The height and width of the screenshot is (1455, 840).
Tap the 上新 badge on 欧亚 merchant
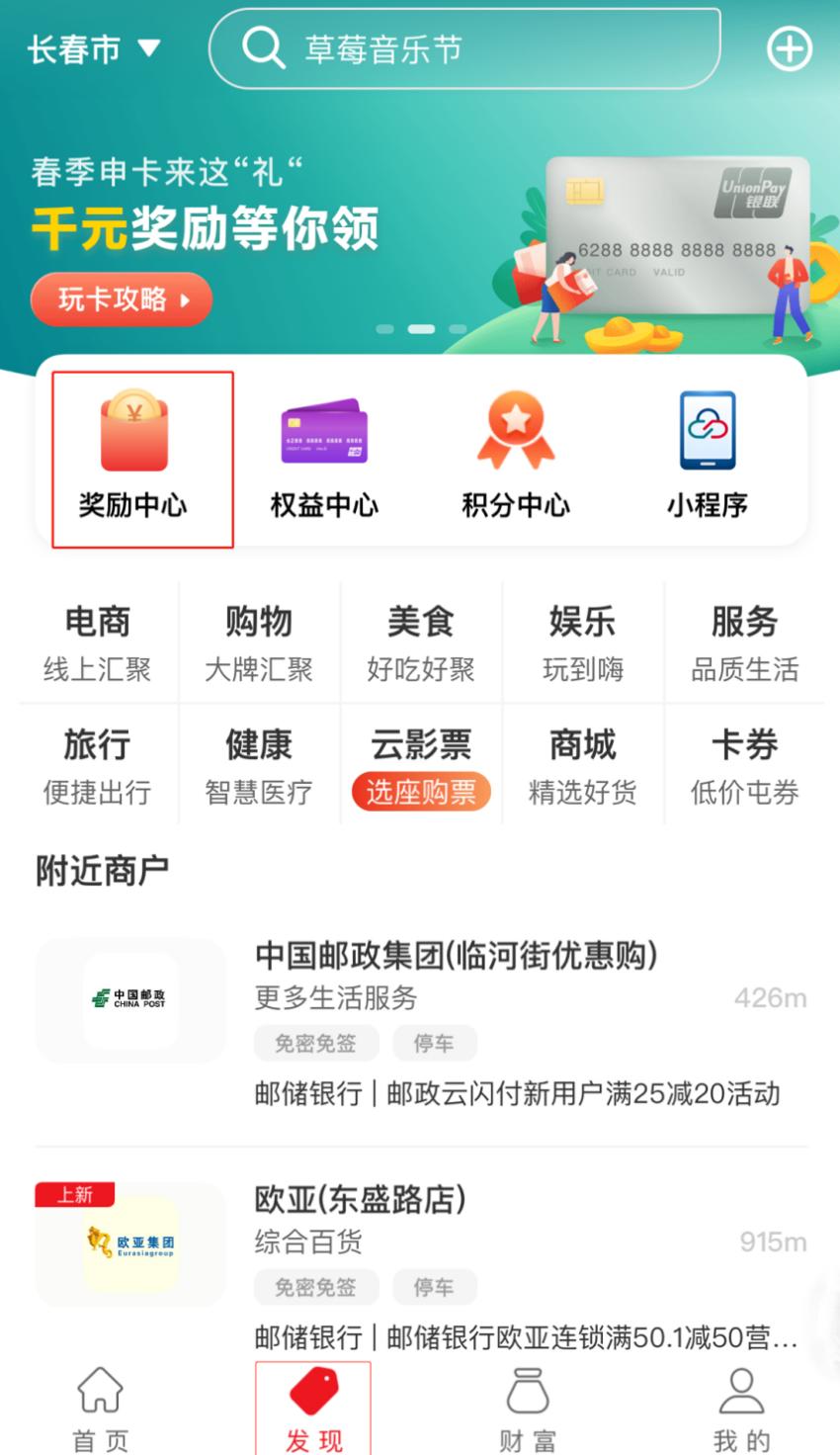pos(76,1194)
